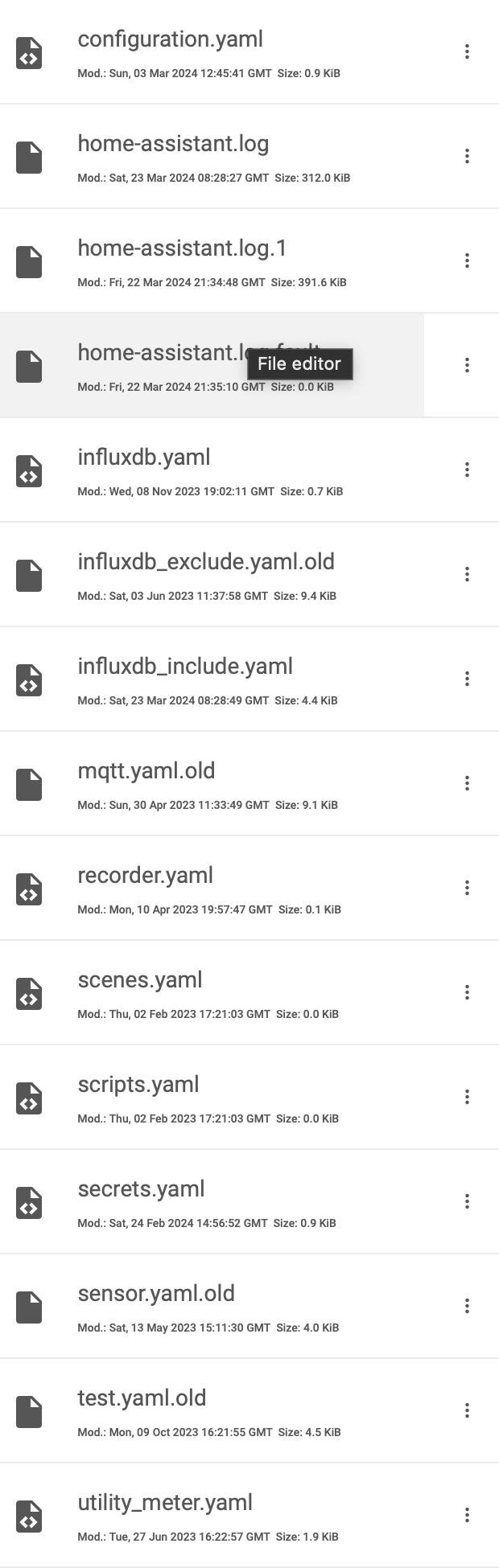This screenshot has width=499, height=1568.
Task: View the recorder.yaml file
Action: point(146,876)
